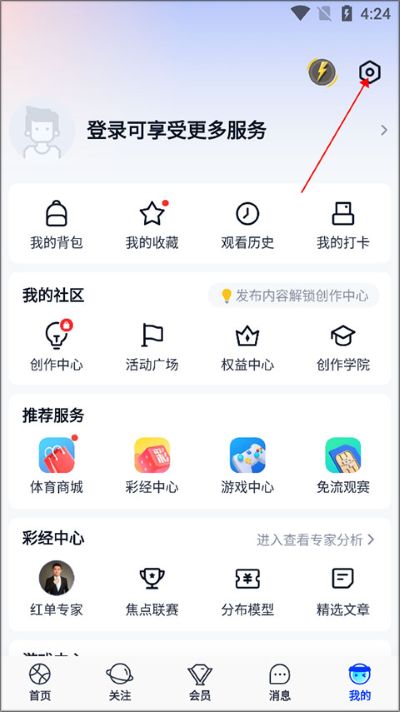Switch to the 消息 tab
The image size is (400, 712).
[280, 682]
